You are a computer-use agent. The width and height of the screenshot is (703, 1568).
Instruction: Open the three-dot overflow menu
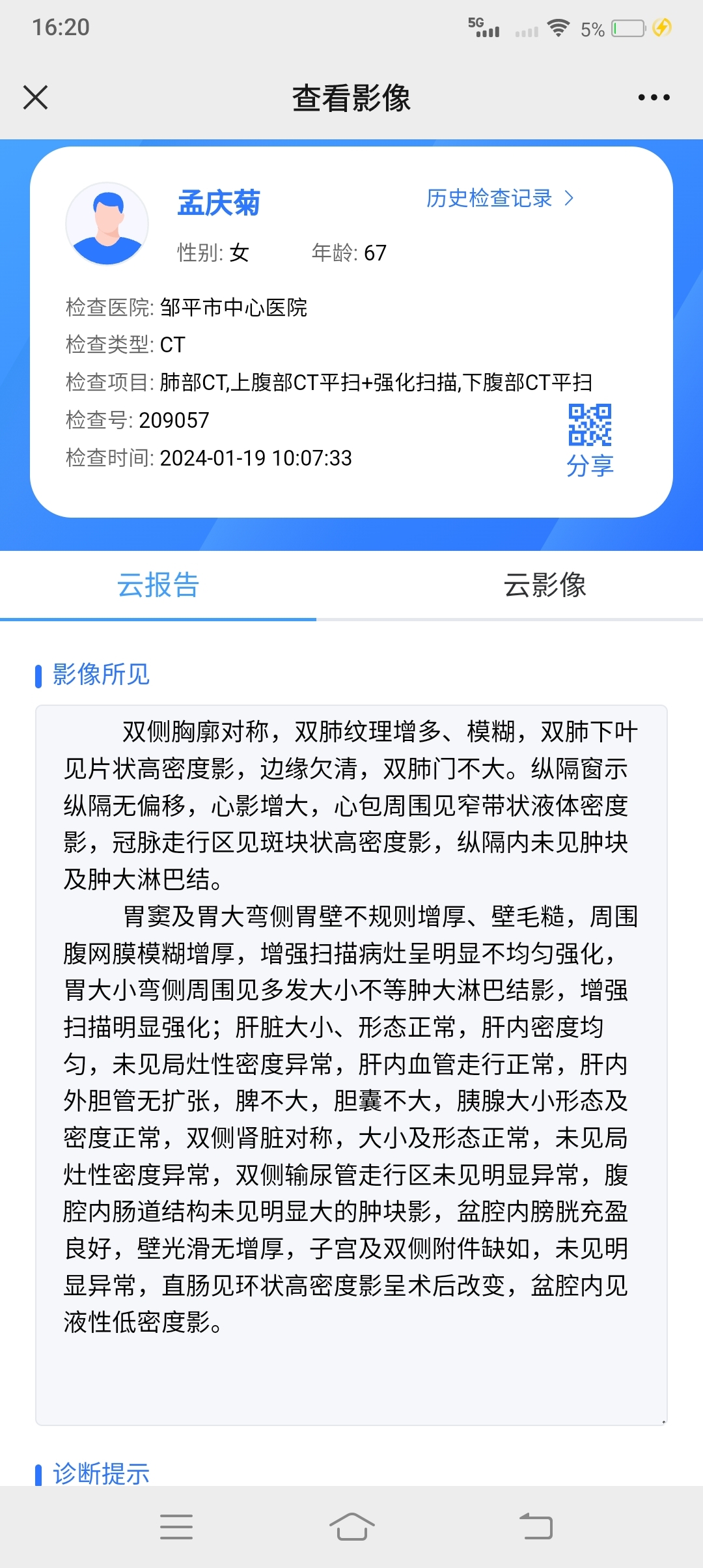654,98
